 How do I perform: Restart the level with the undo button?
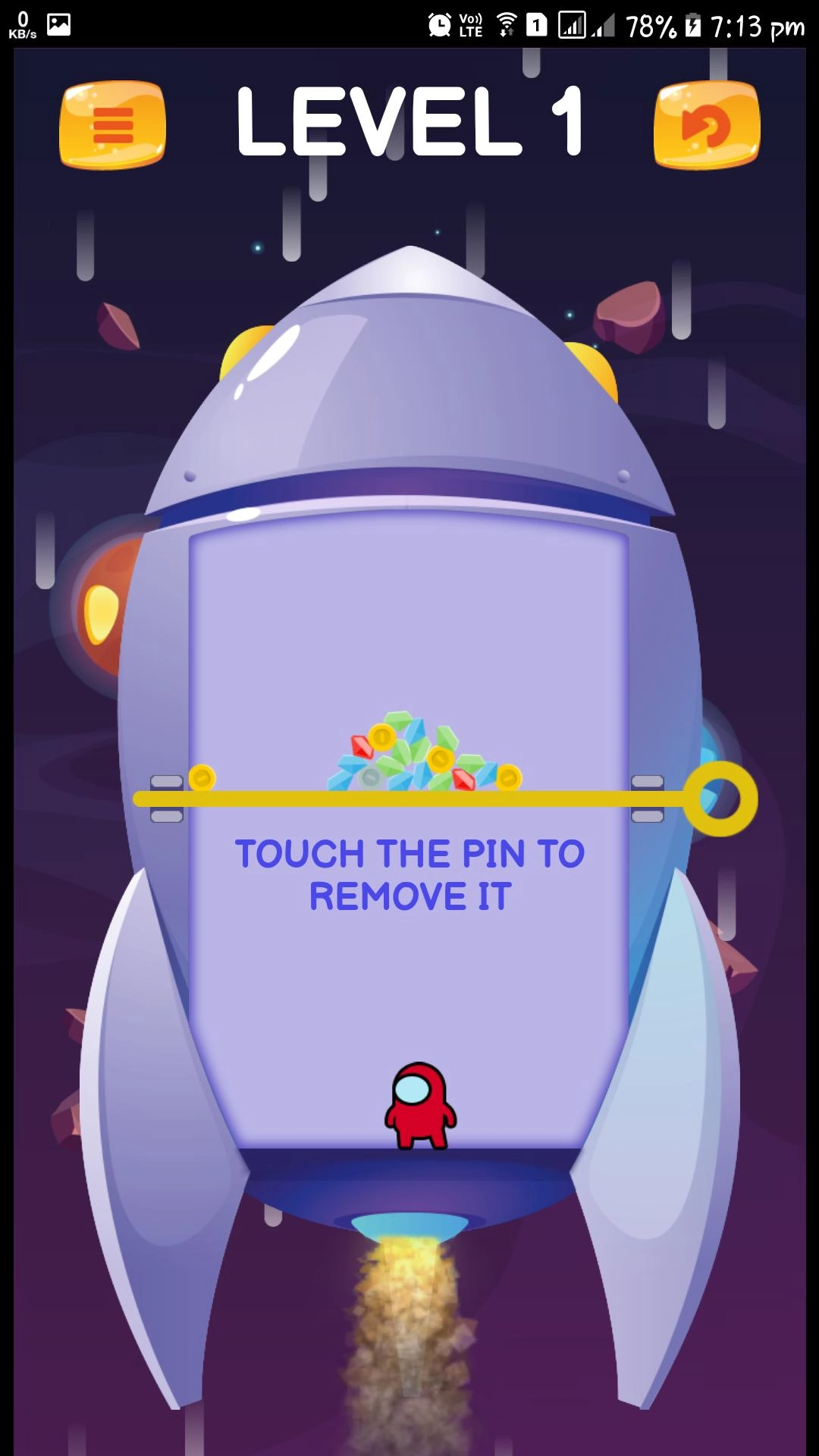pos(707,125)
